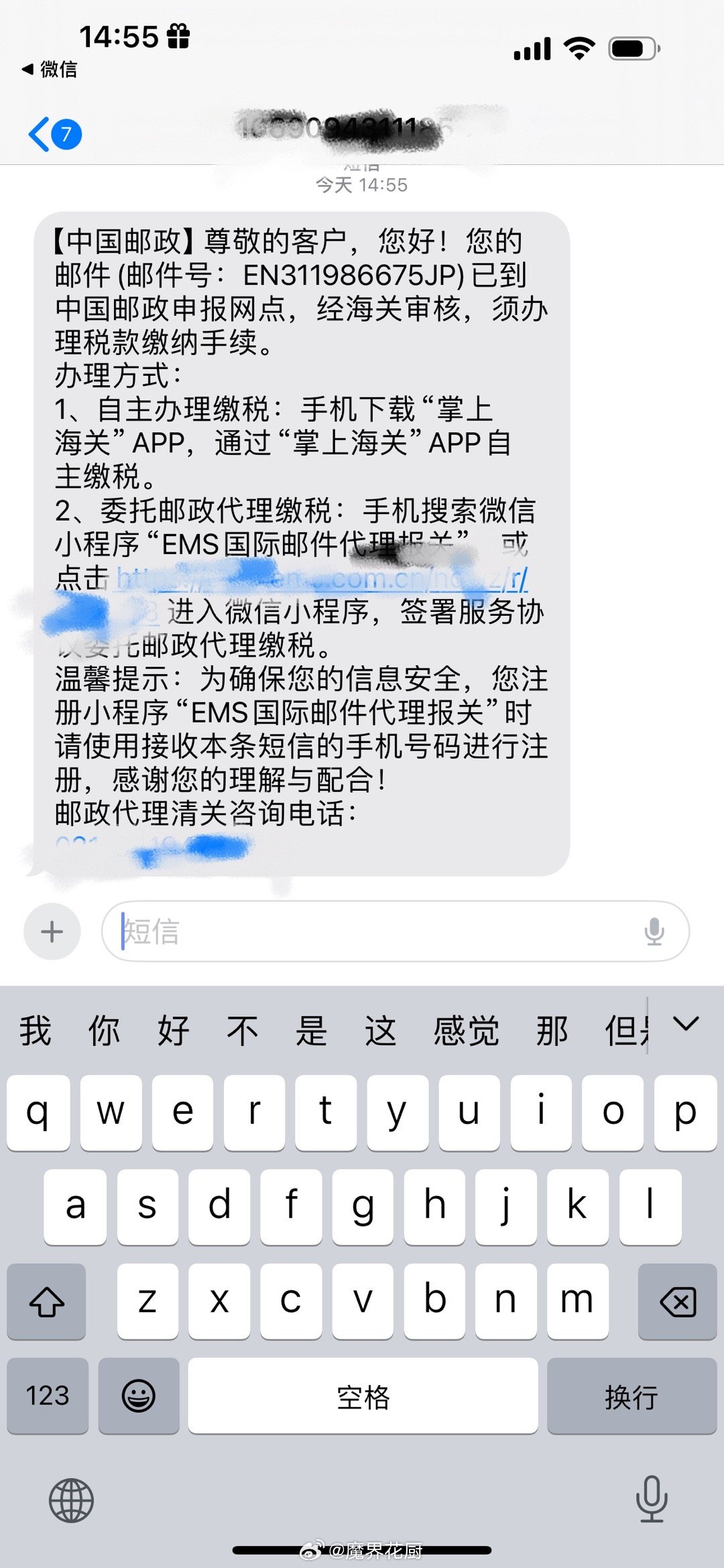Tap the 空格 space key

click(x=363, y=1396)
